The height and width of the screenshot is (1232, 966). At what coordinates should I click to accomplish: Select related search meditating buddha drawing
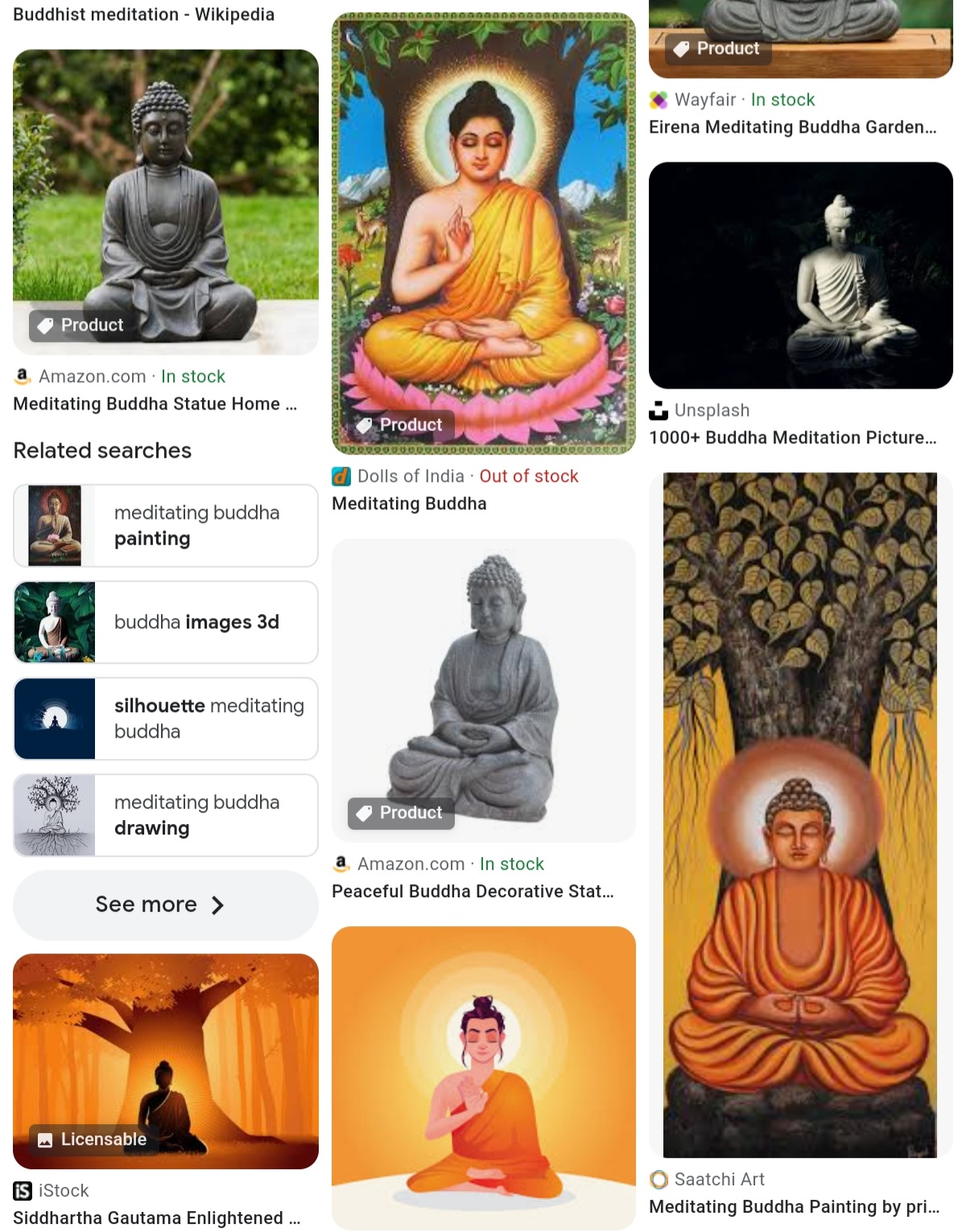[x=165, y=815]
